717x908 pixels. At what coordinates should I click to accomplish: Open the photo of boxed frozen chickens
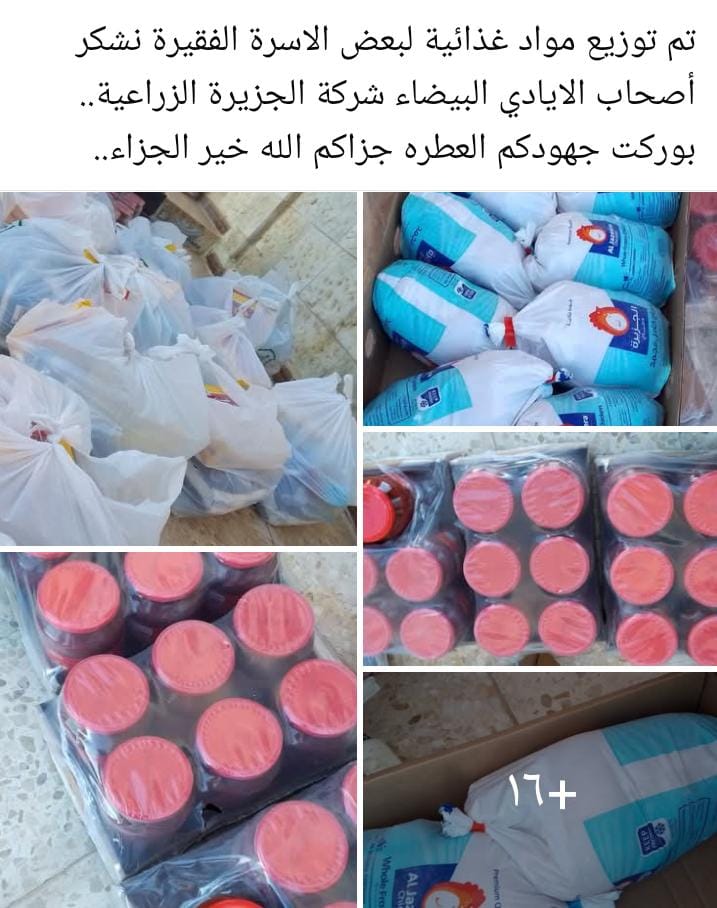coord(540,308)
